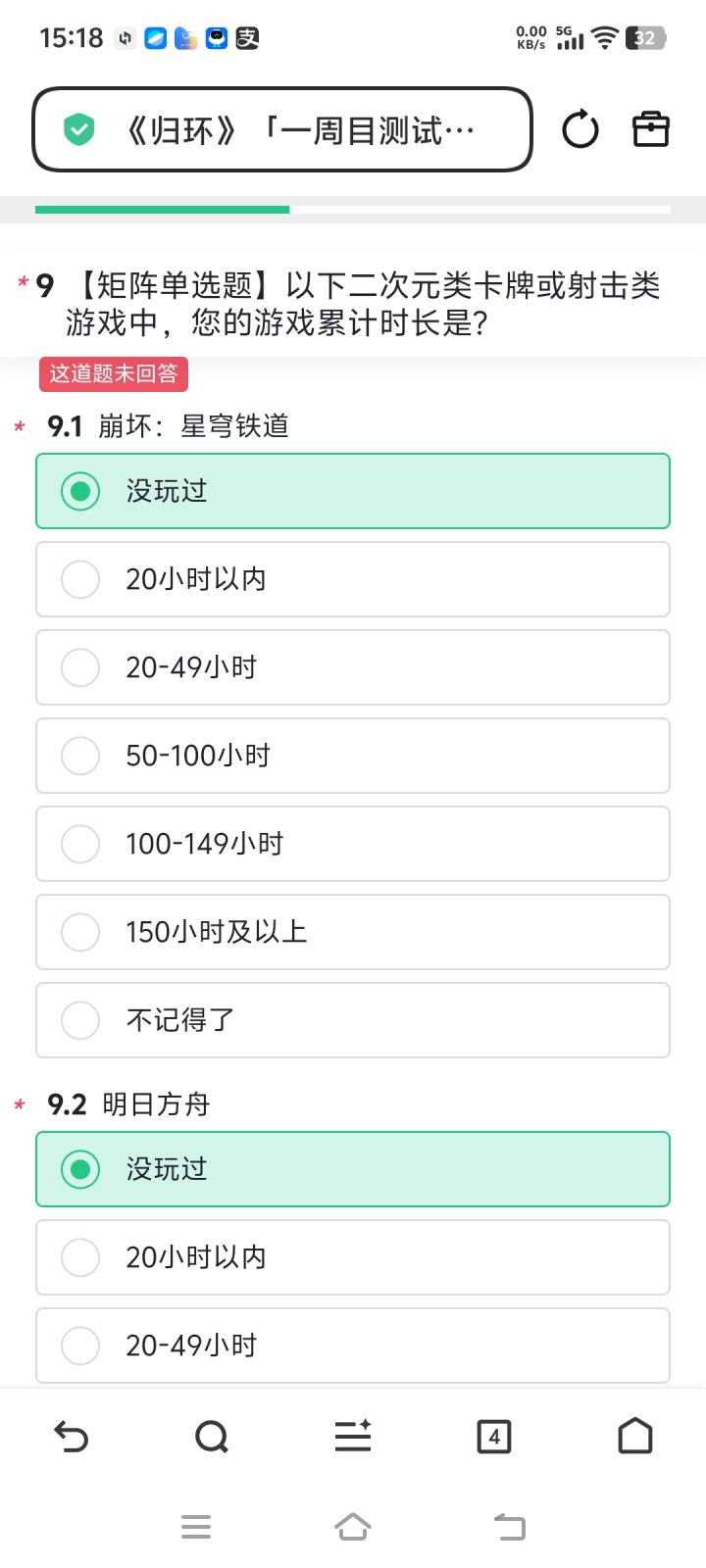The height and width of the screenshot is (1568, 706).
Task: Click the green page loading progress bar
Action: click(162, 210)
